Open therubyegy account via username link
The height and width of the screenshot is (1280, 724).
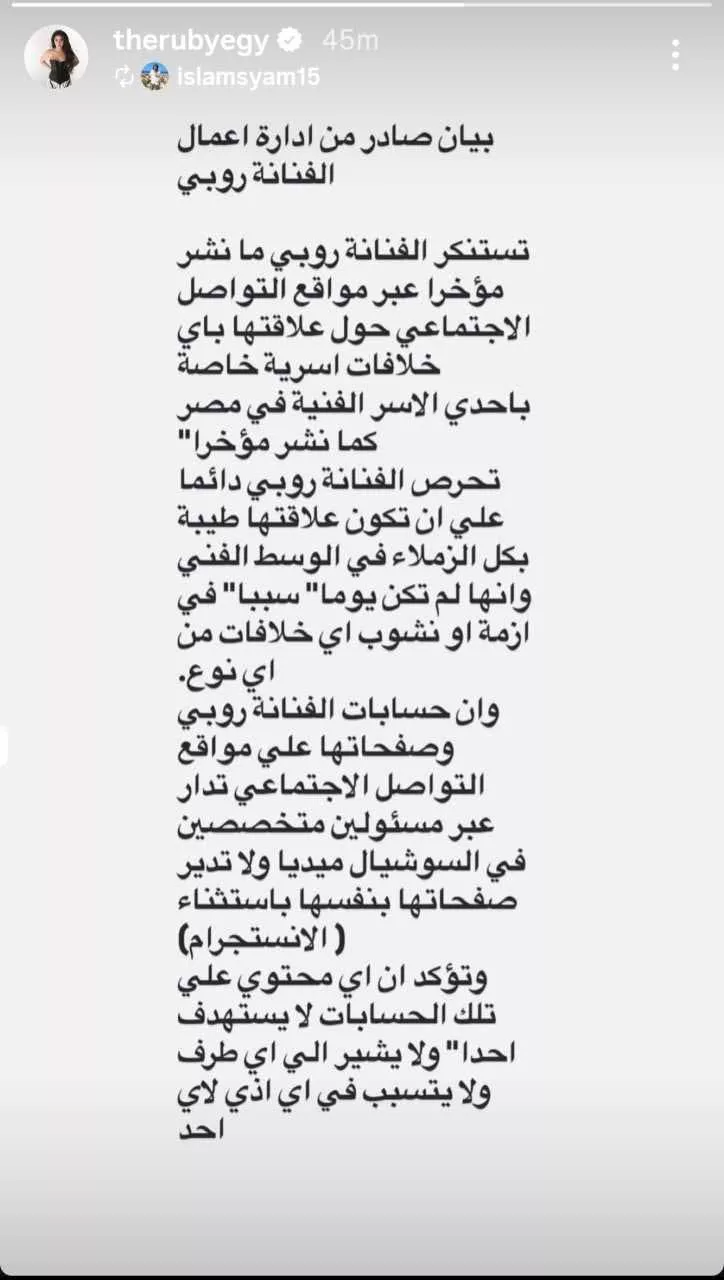(190, 40)
